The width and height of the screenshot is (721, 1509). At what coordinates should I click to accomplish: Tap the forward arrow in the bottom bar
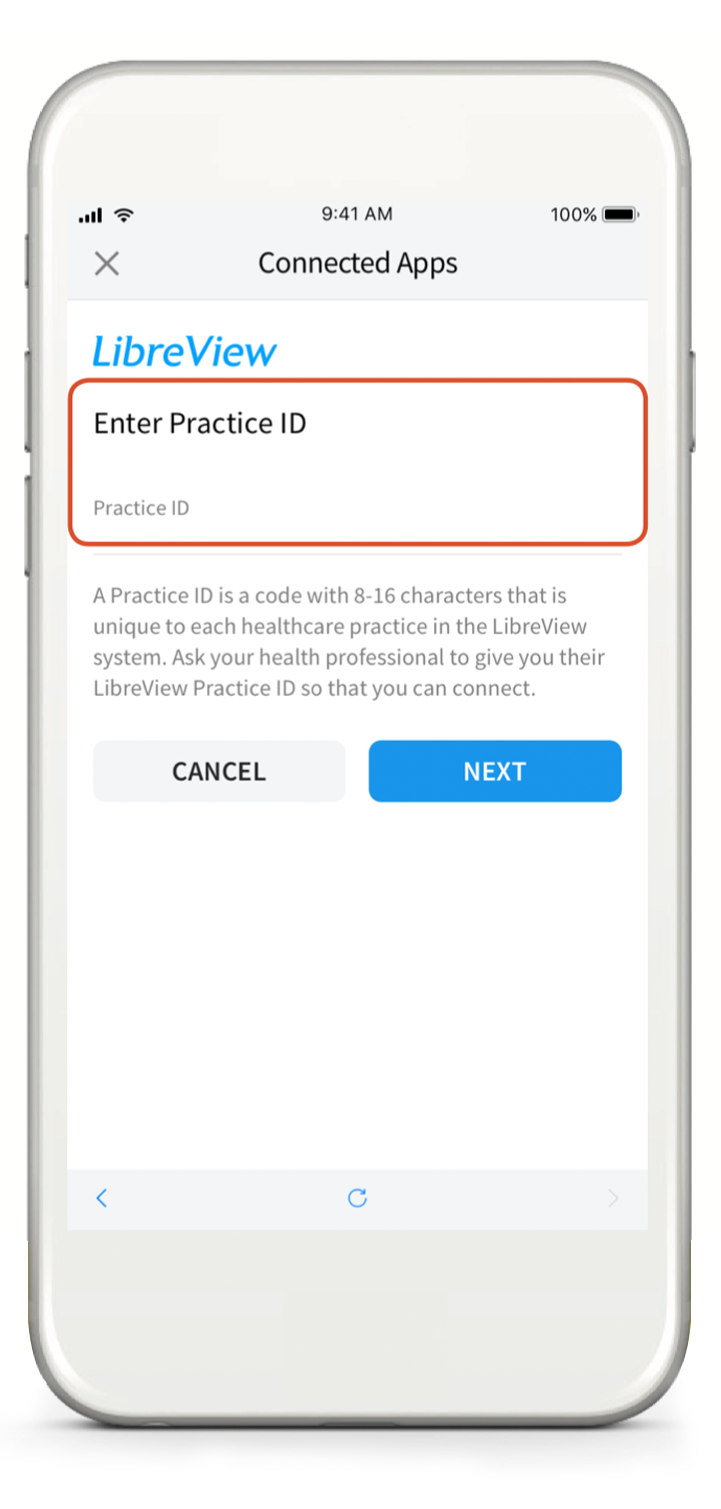coord(613,1198)
